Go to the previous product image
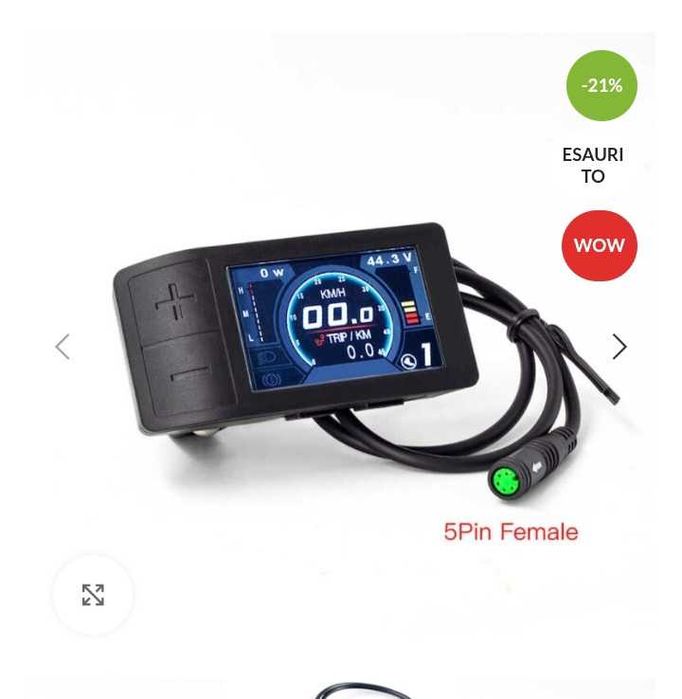The height and width of the screenshot is (699, 682). tap(62, 347)
